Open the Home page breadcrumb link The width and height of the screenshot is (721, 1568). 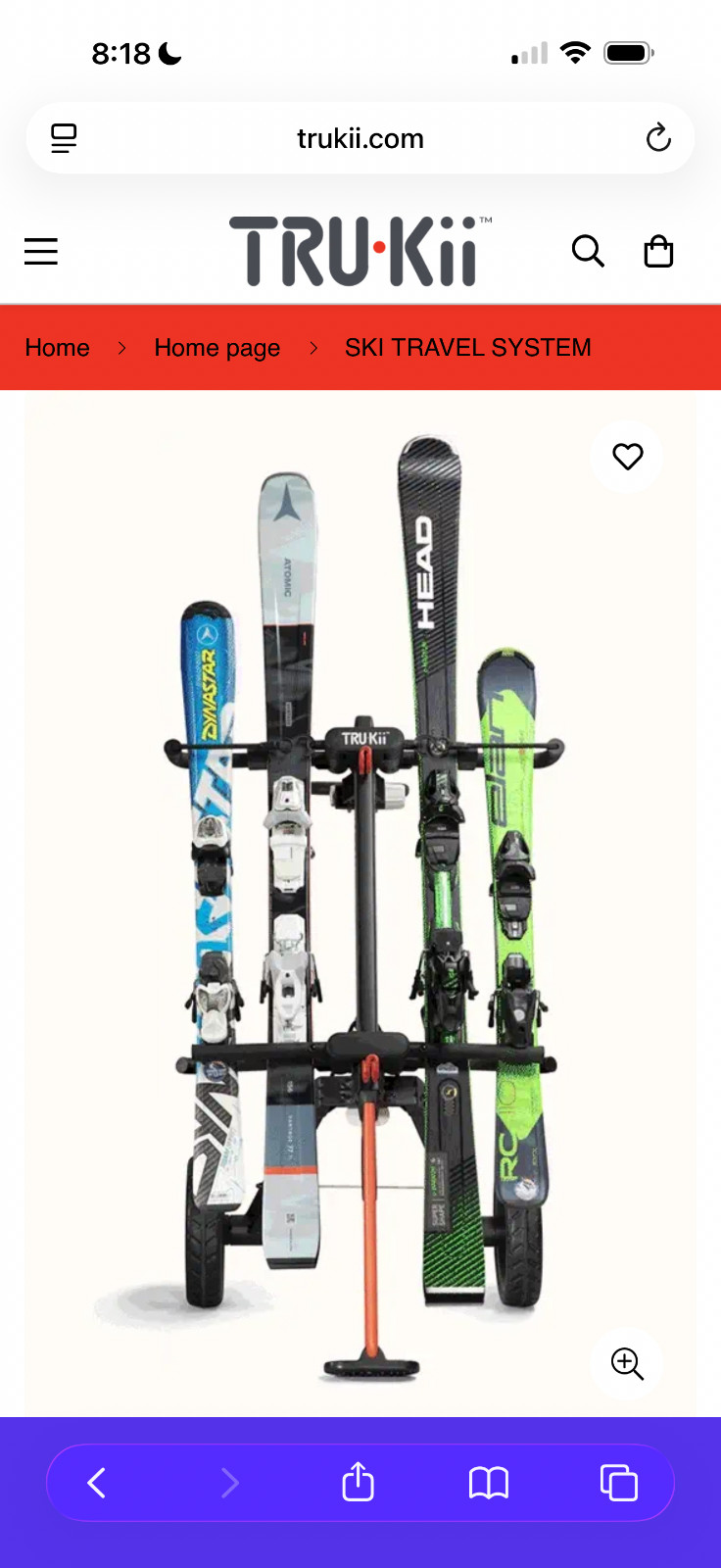point(216,348)
